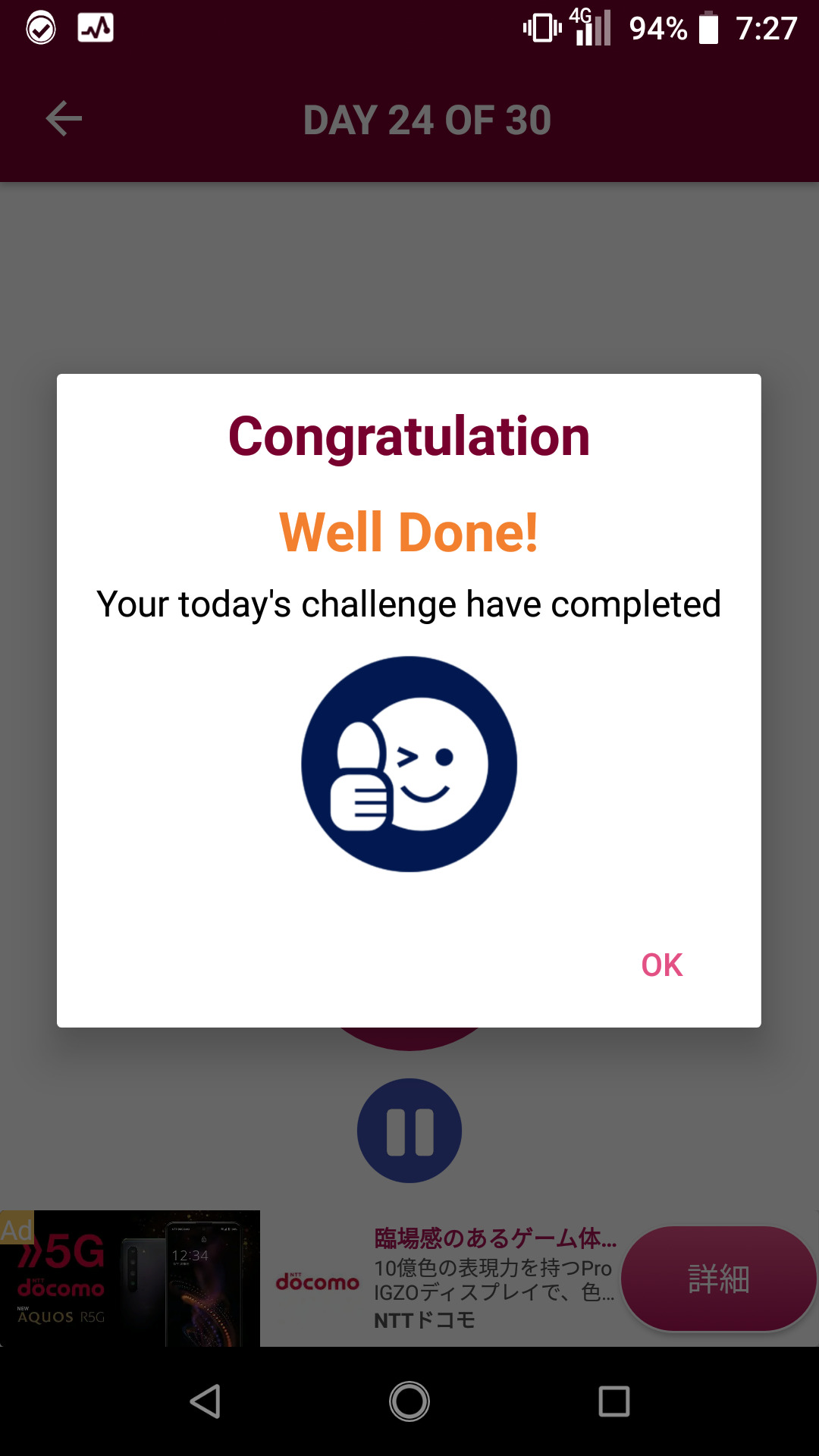Open the docomo 5G AQUOS ad image
The height and width of the screenshot is (1456, 819).
tap(130, 1279)
